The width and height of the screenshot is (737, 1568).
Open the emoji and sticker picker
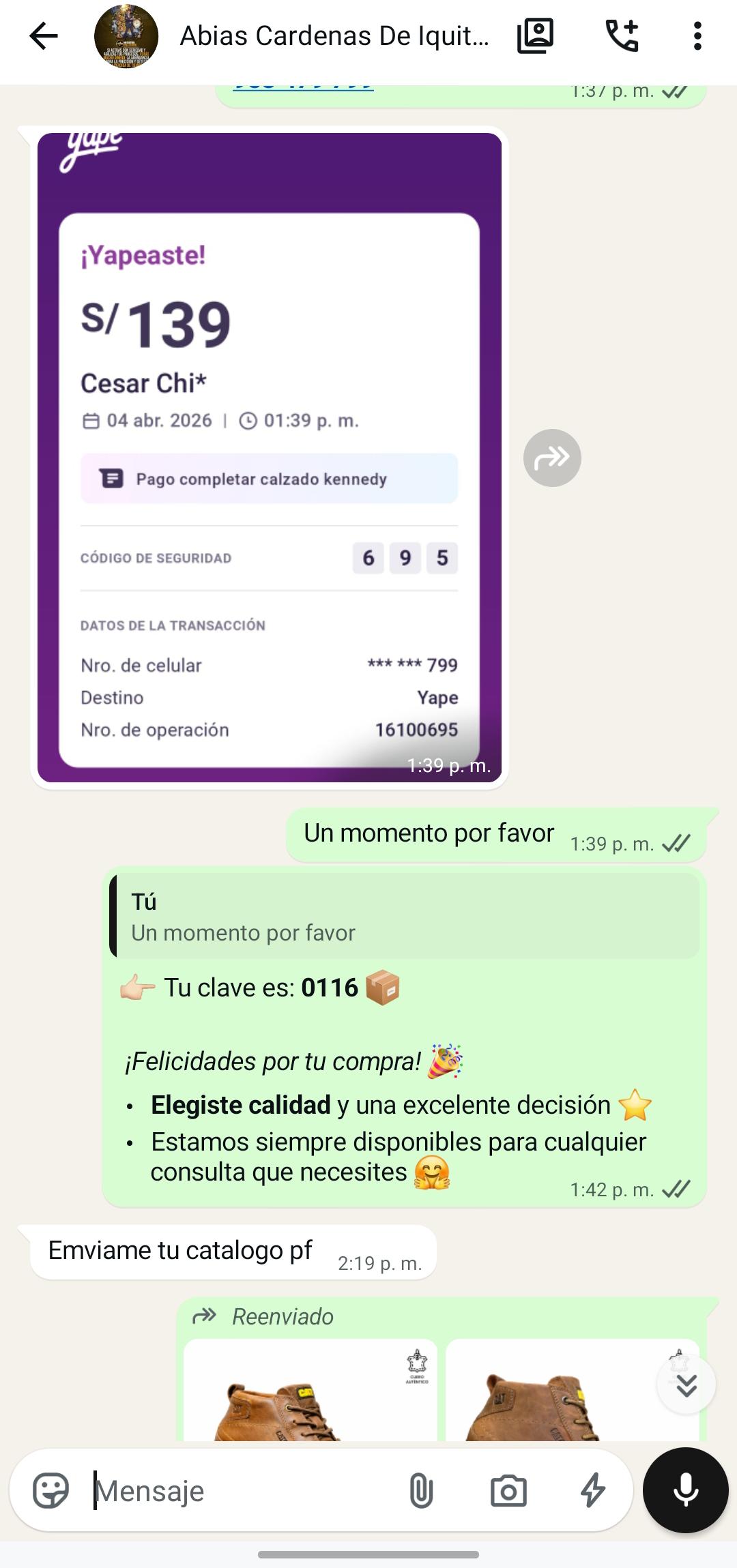(51, 1490)
